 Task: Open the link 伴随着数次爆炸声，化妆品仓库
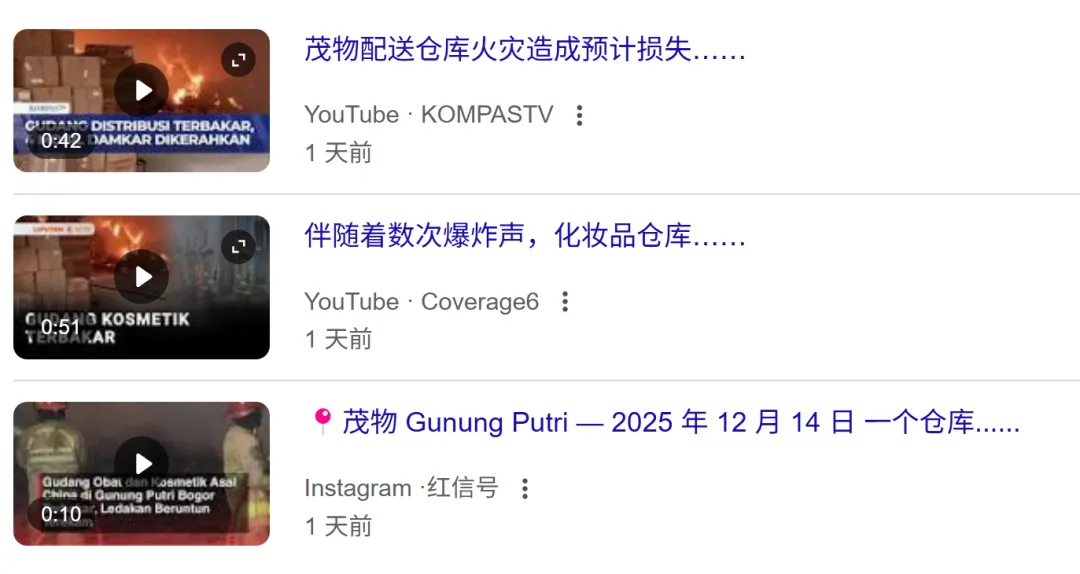pos(525,237)
